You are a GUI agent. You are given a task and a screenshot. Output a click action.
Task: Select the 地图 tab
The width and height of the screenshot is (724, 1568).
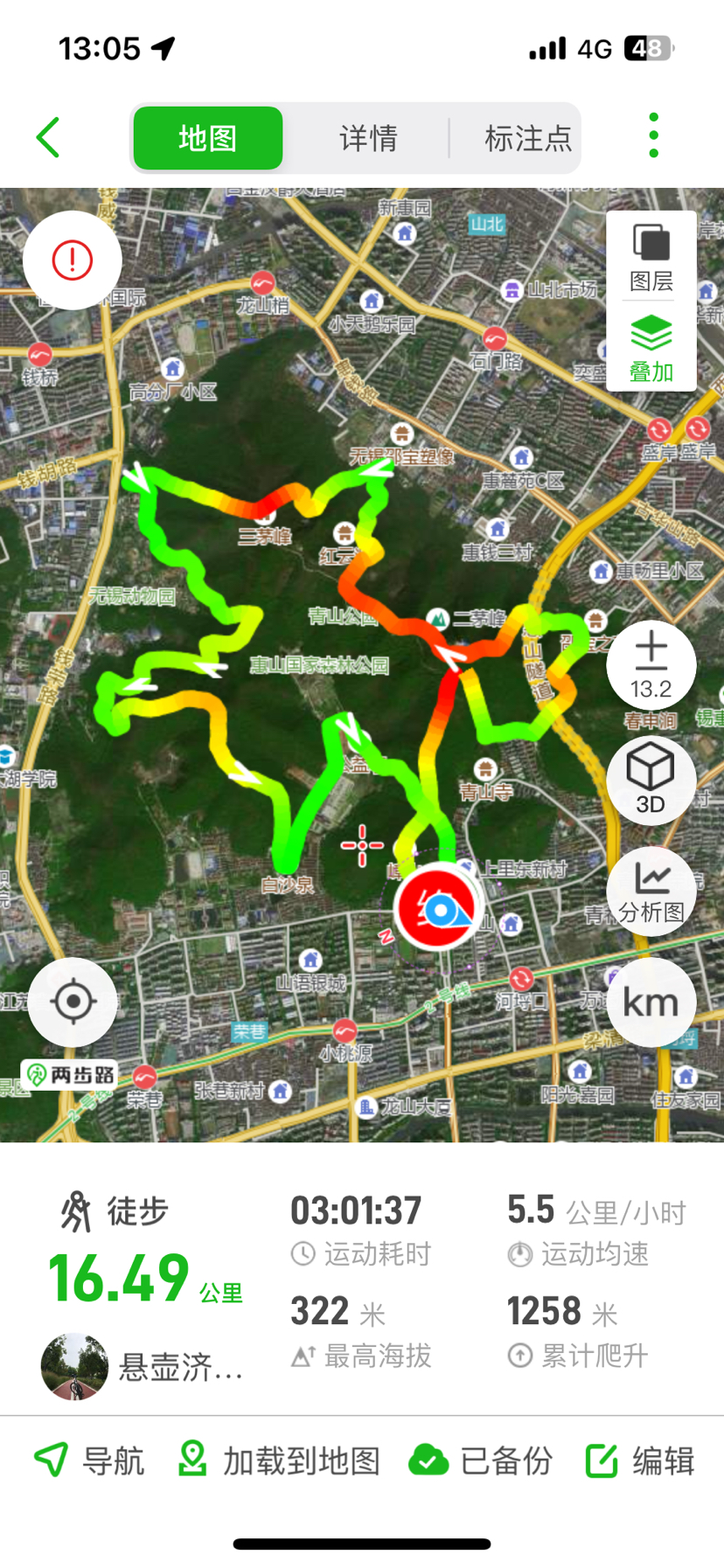click(x=208, y=138)
